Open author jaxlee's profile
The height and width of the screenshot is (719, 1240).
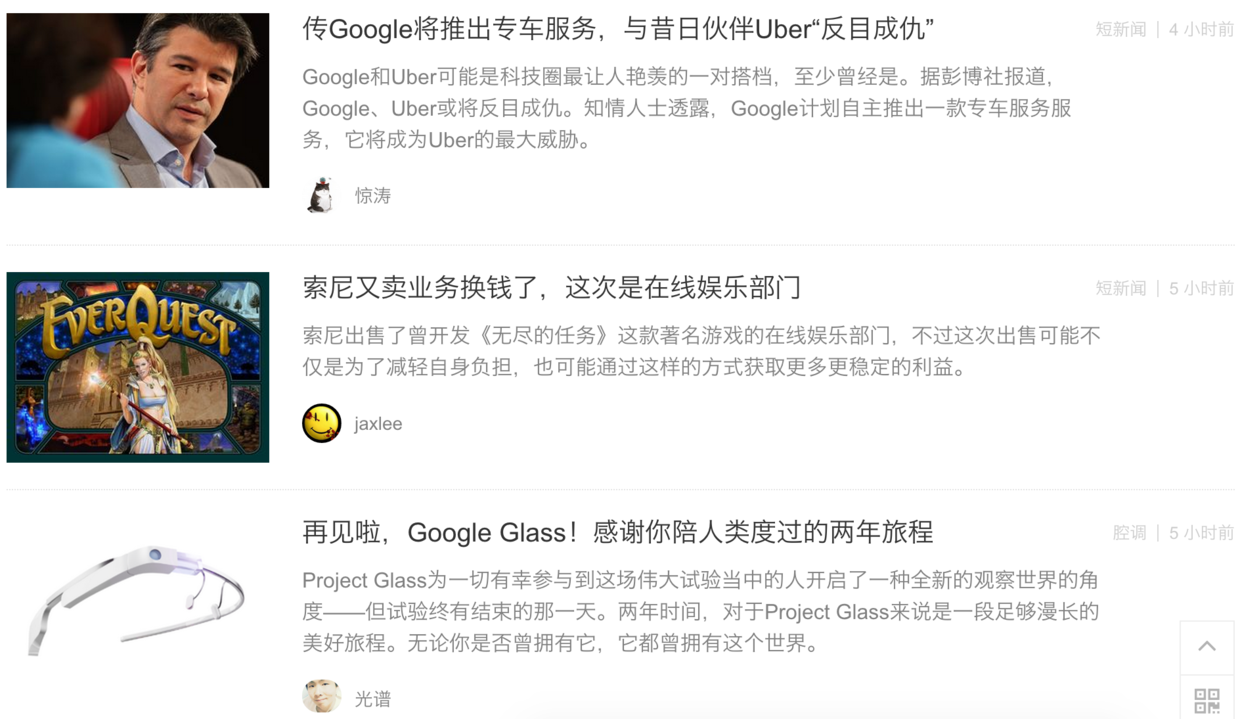[377, 424]
